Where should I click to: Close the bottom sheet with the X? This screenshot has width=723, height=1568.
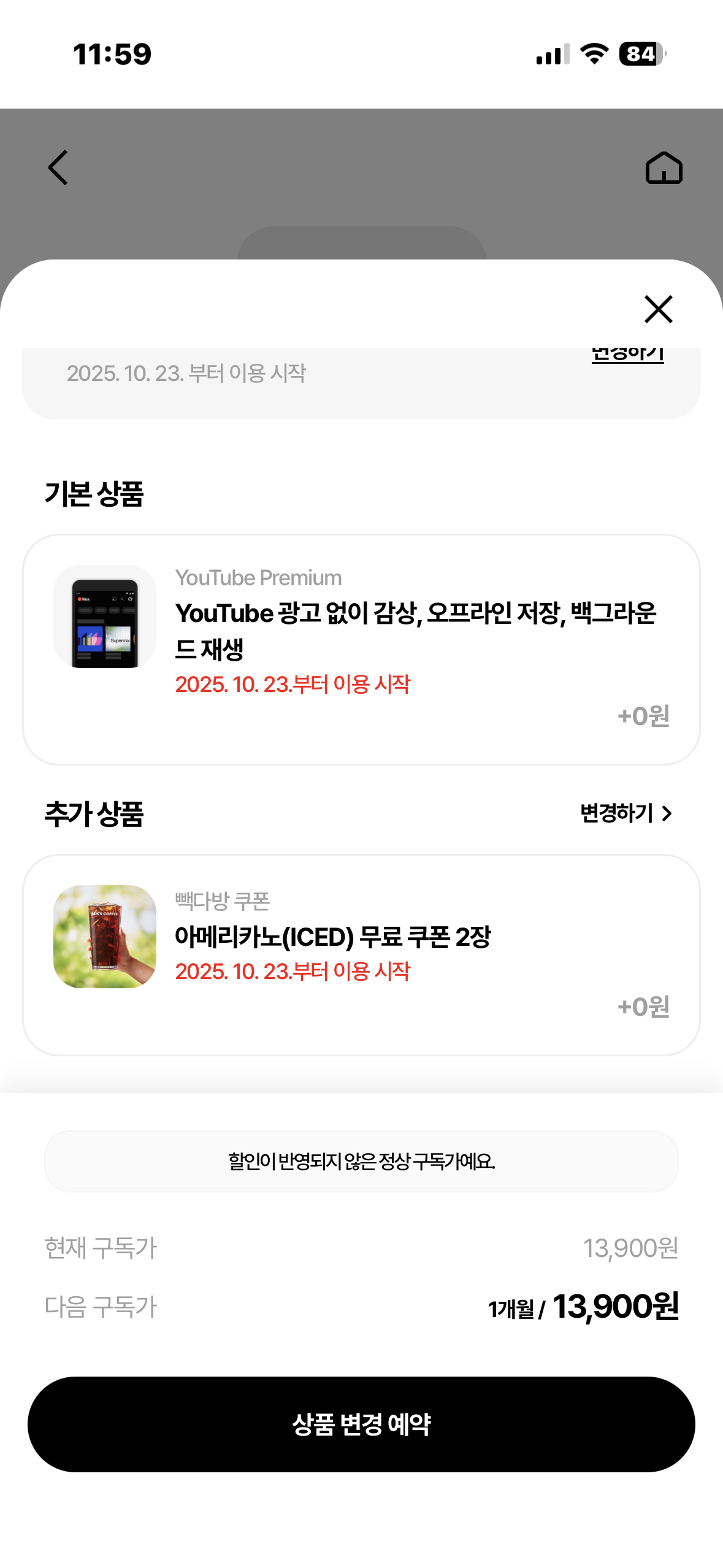658,309
